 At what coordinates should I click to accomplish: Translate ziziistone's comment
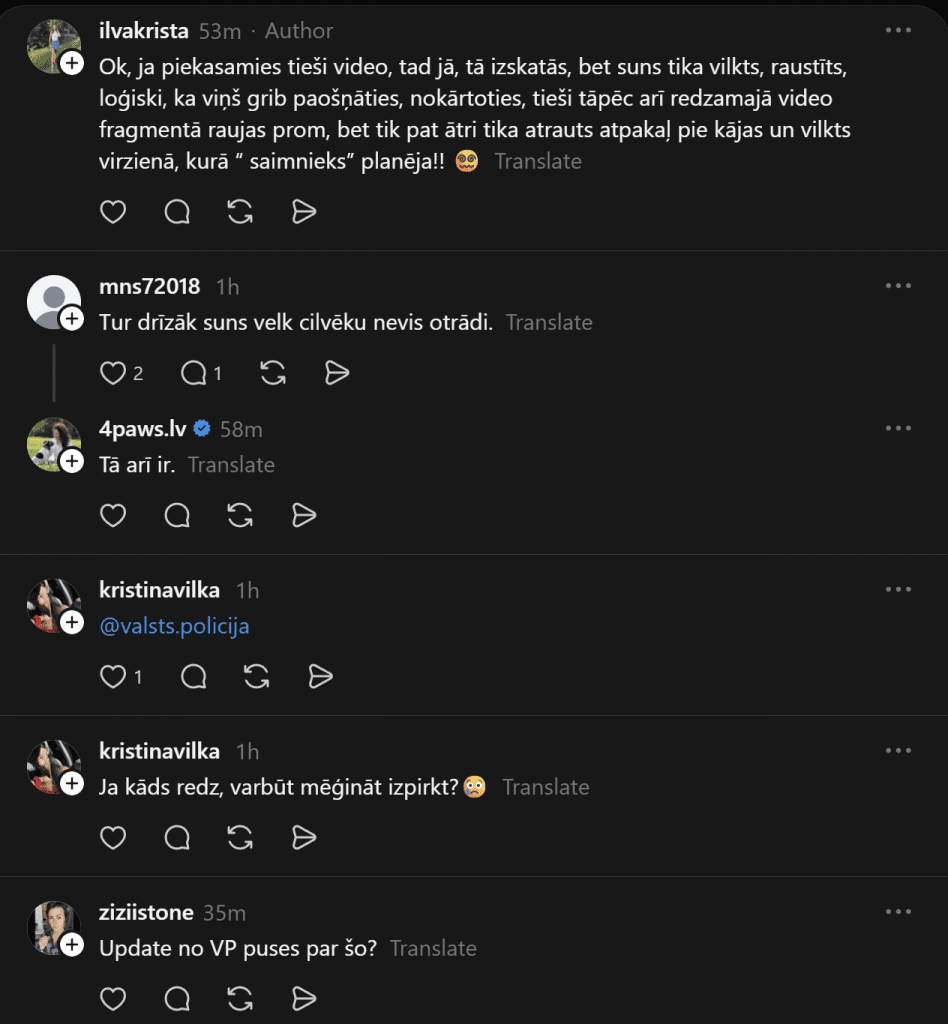click(433, 948)
